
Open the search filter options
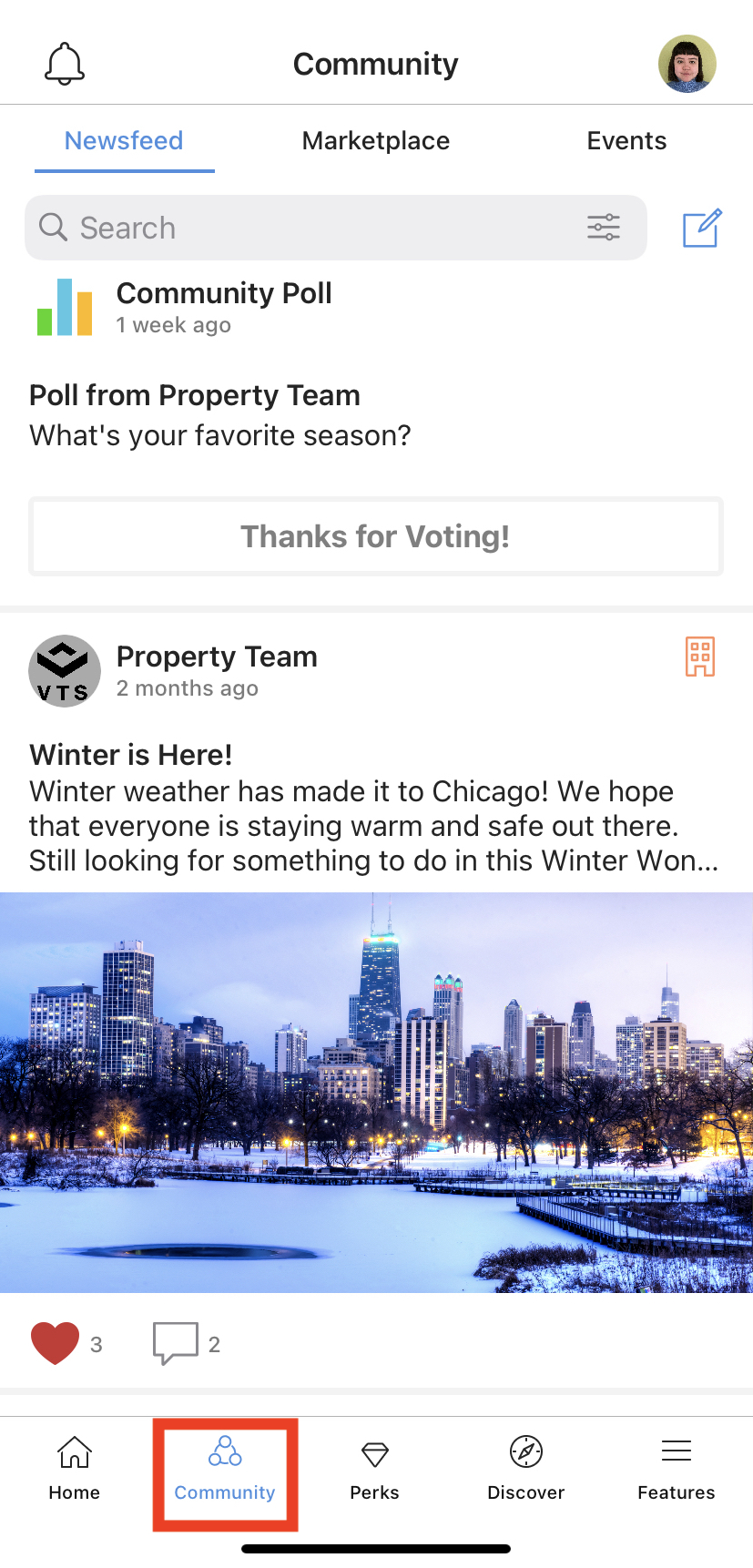[604, 228]
